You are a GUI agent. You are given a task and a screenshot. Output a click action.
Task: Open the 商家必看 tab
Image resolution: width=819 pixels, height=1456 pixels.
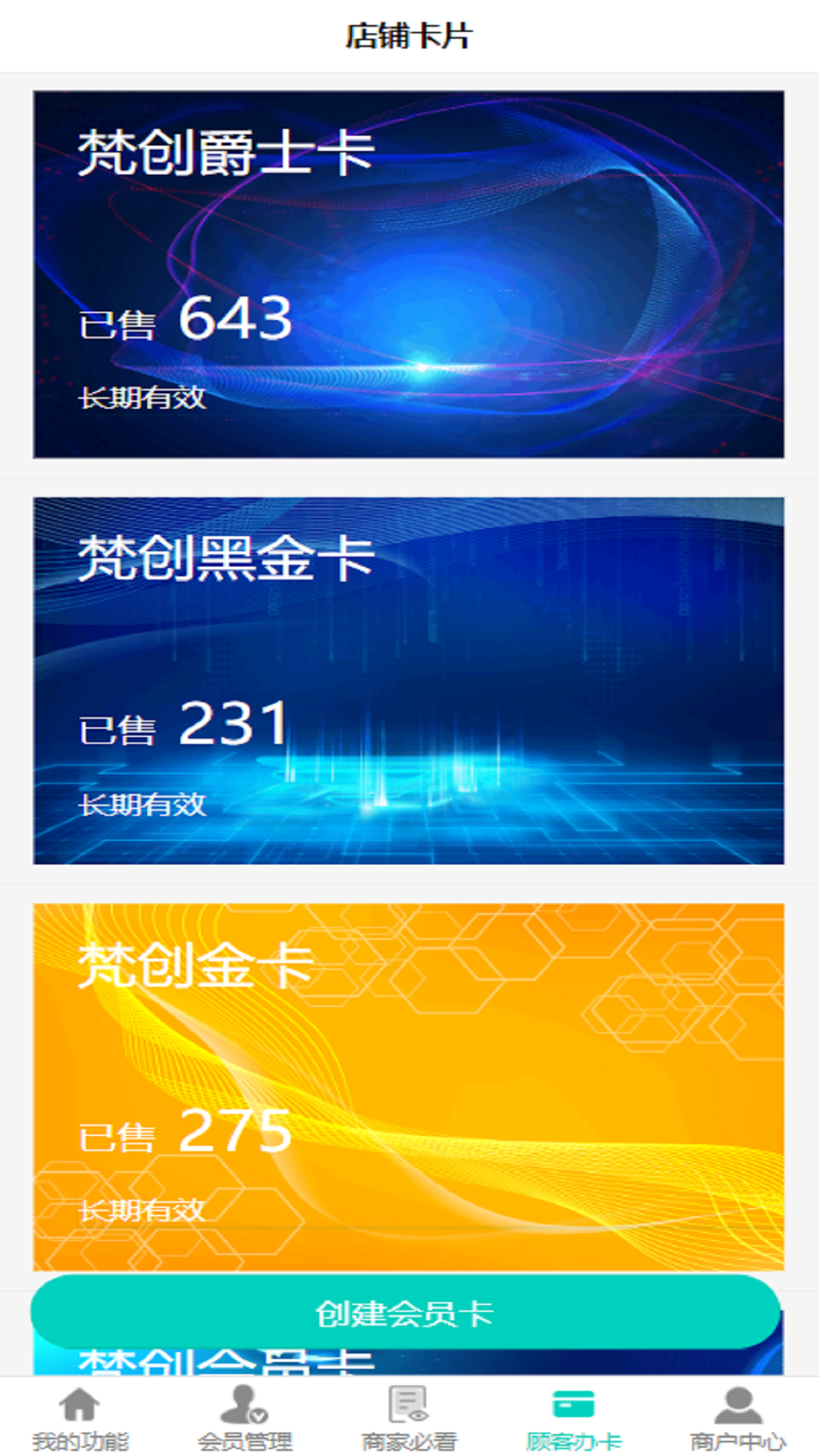click(409, 1417)
